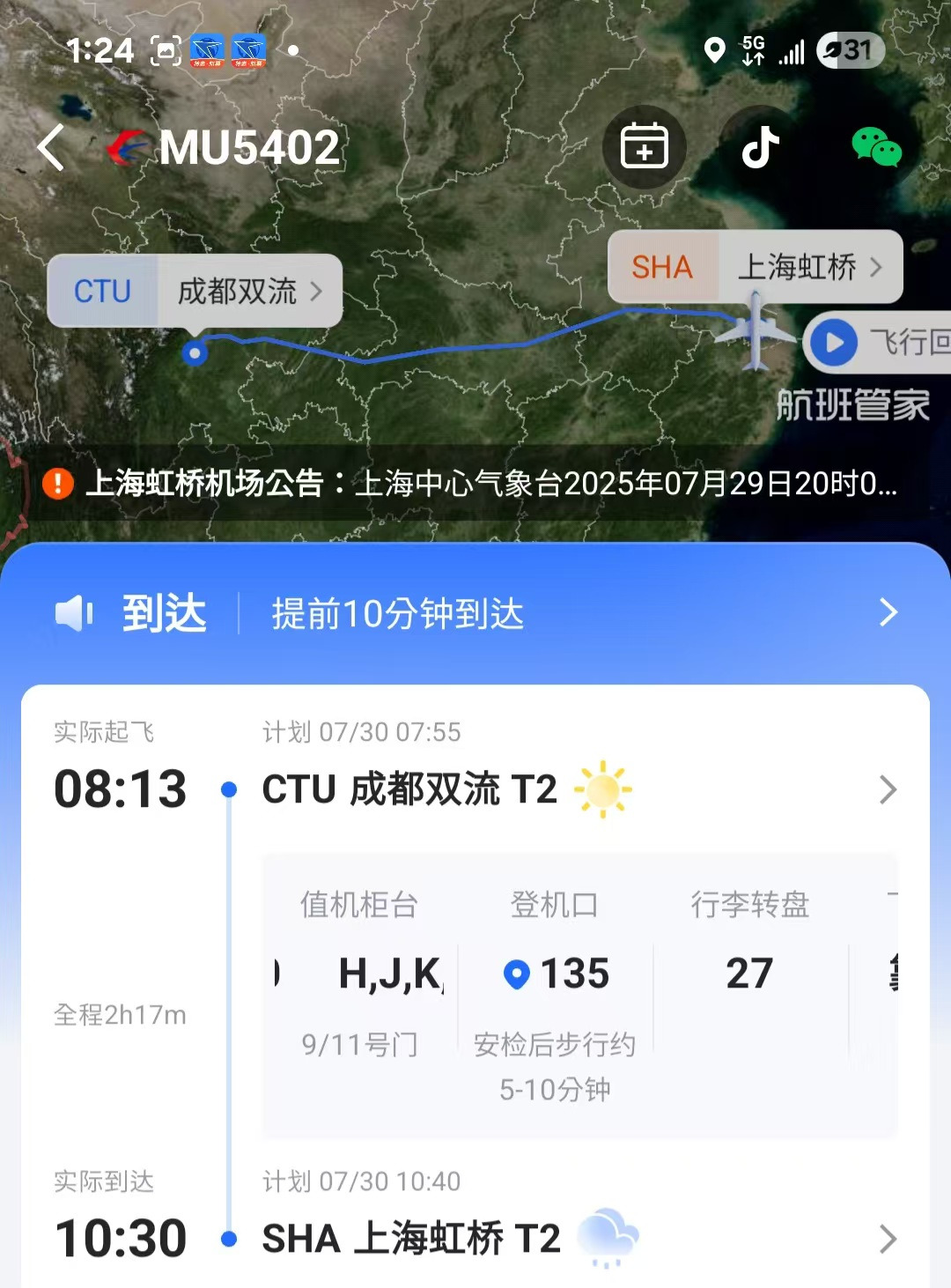Viewport: 951px width, 1288px height.
Task: Tap the departure point dot on the map route
Action: pos(195,353)
